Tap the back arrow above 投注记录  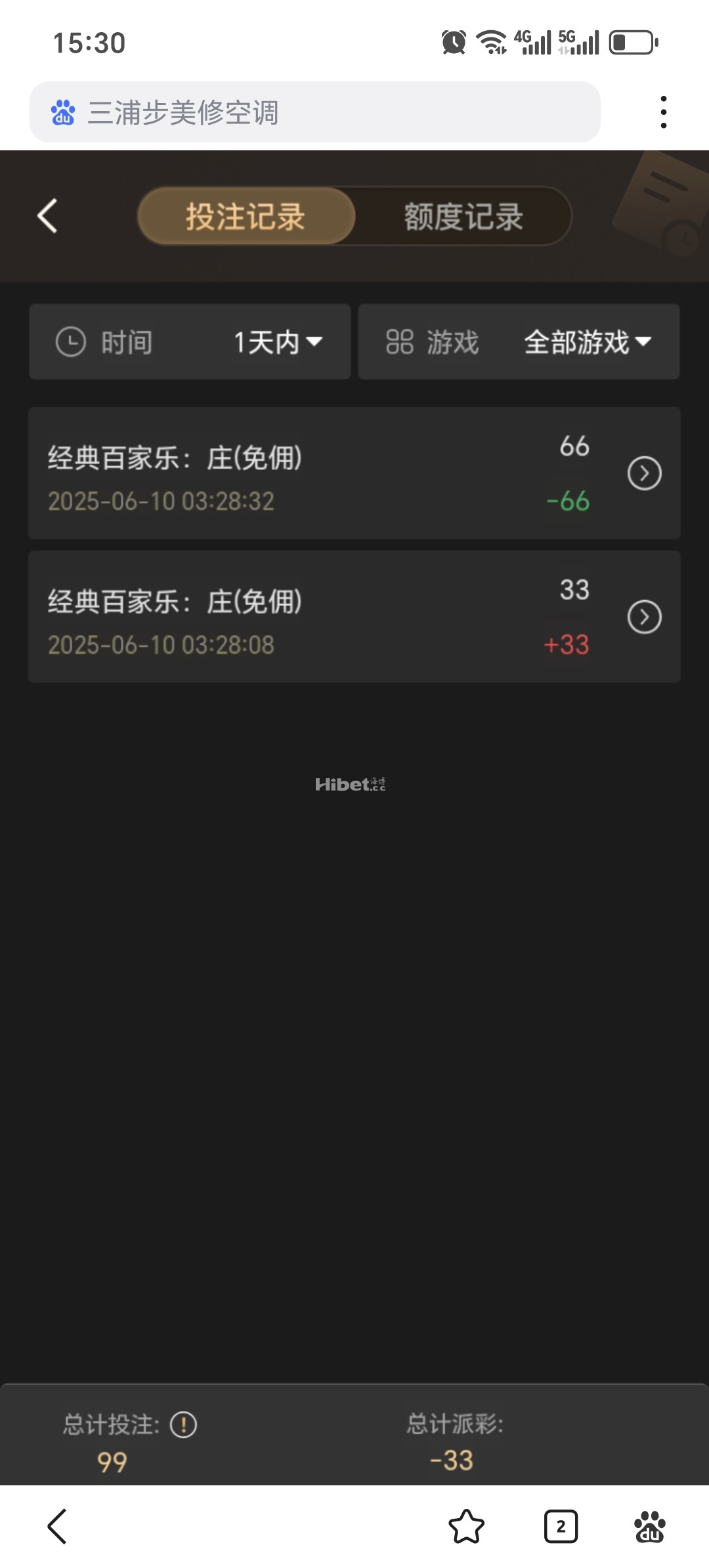click(46, 217)
